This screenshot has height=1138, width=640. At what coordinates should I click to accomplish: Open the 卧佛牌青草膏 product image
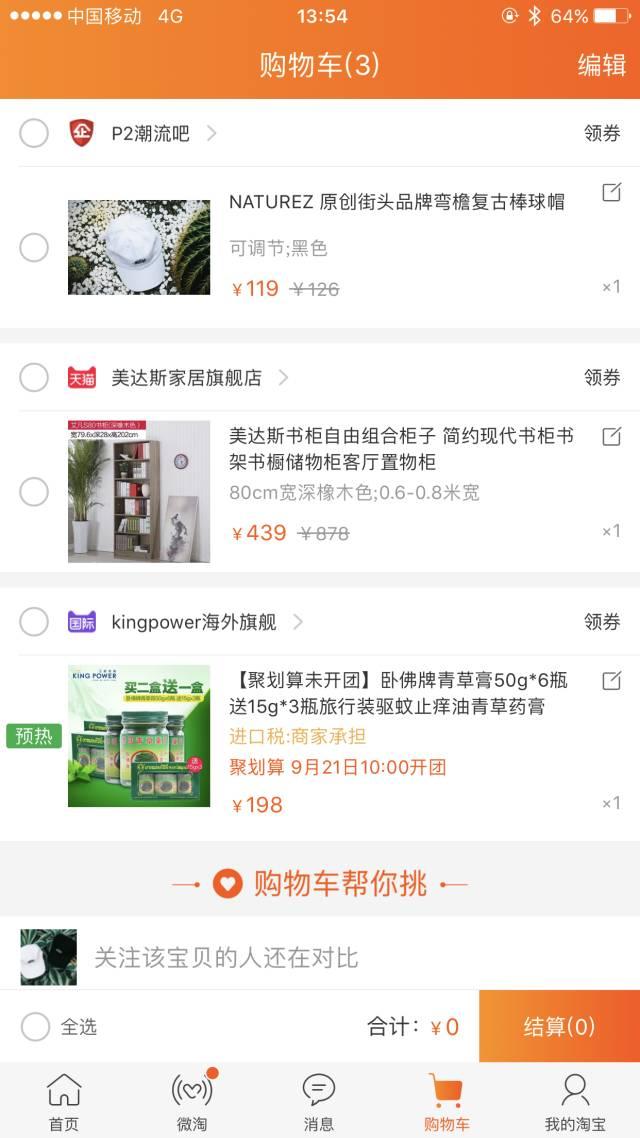[139, 735]
